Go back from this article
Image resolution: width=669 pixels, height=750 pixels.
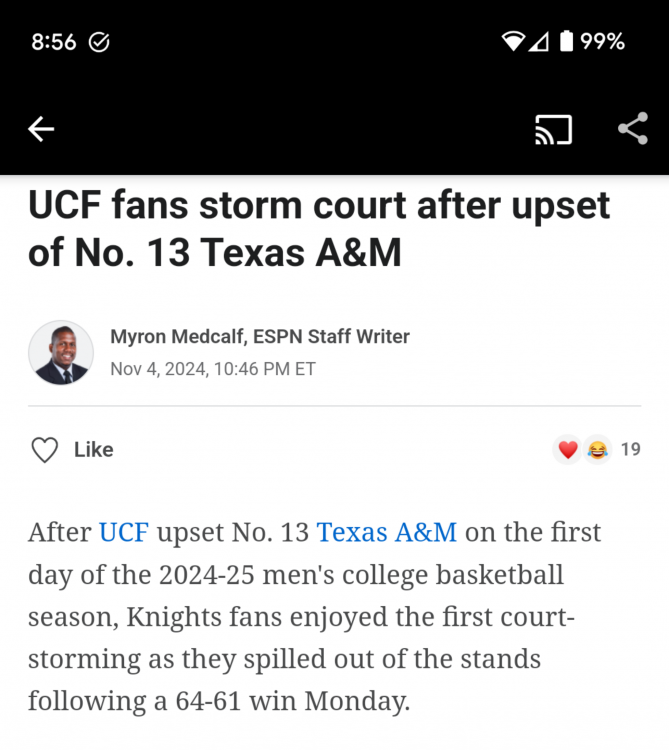[x=41, y=129]
